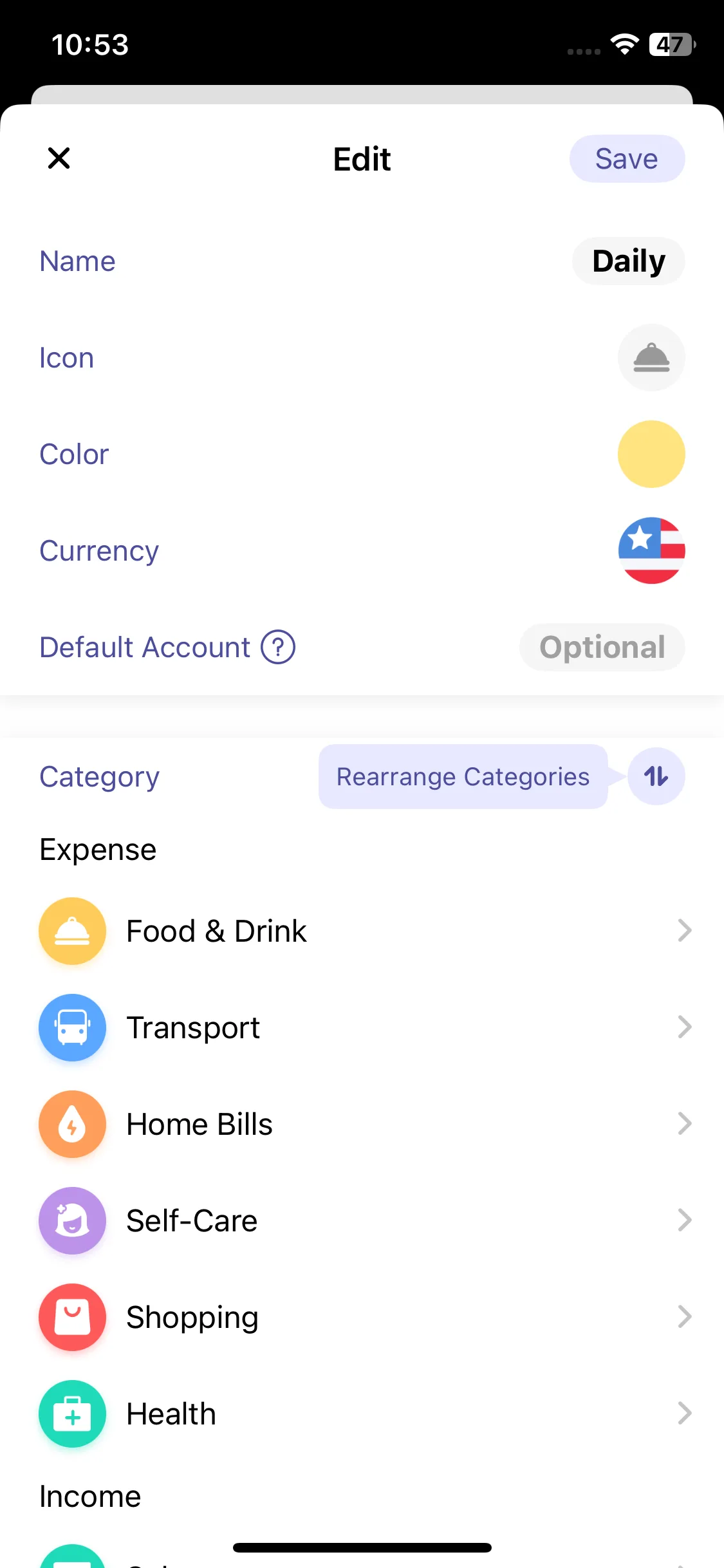Edit the name field showing Daily
The width and height of the screenshot is (724, 1568).
[x=628, y=261]
